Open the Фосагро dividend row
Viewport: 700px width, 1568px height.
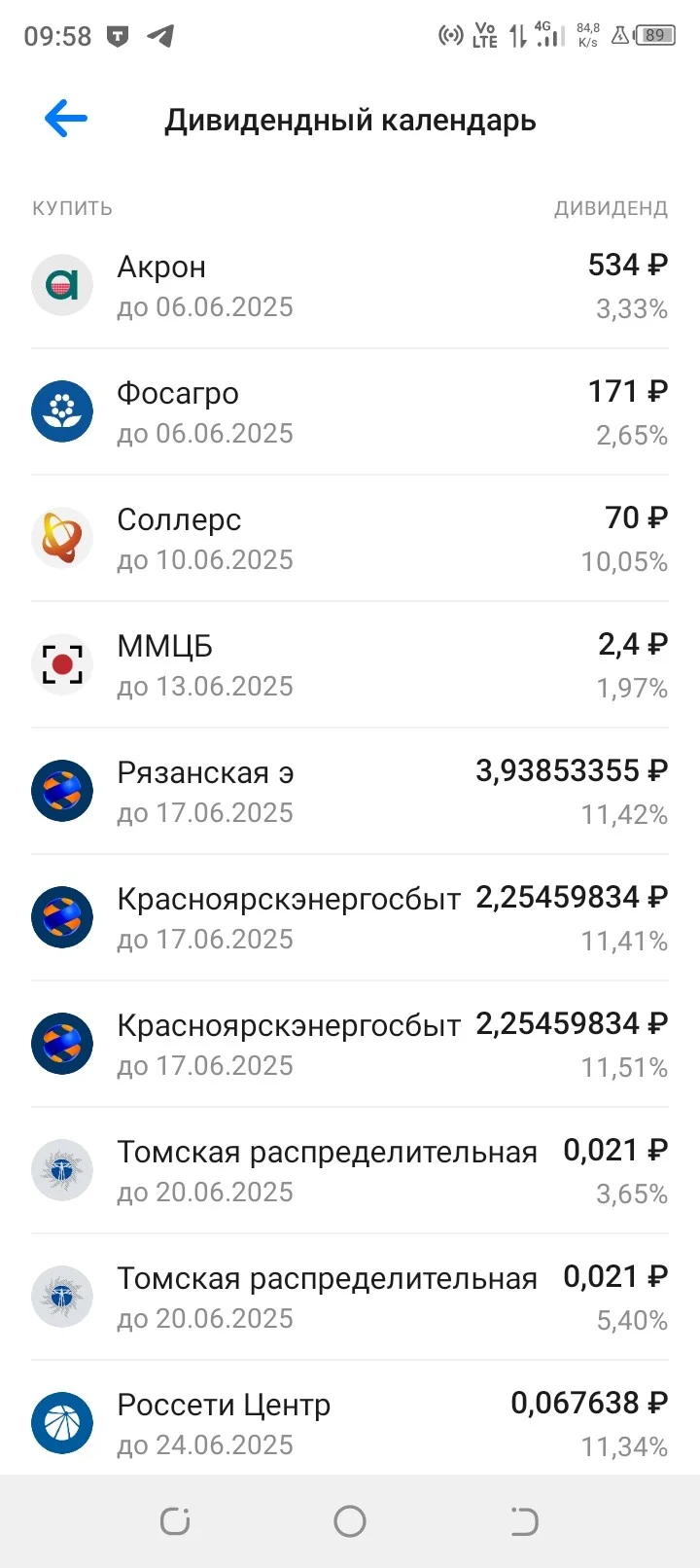click(x=350, y=412)
